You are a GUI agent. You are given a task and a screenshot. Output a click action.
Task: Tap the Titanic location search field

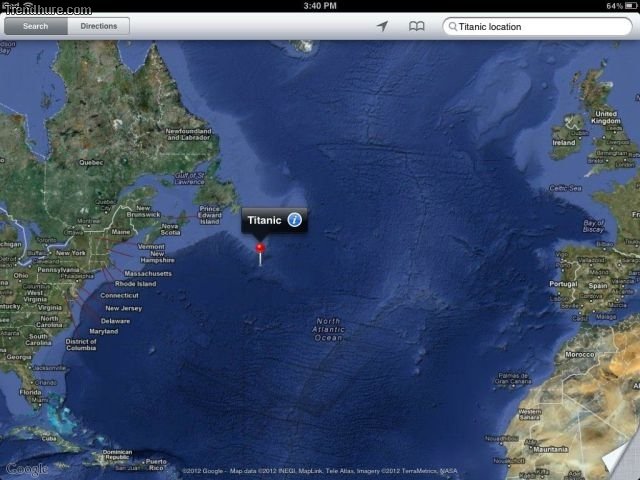coord(540,27)
